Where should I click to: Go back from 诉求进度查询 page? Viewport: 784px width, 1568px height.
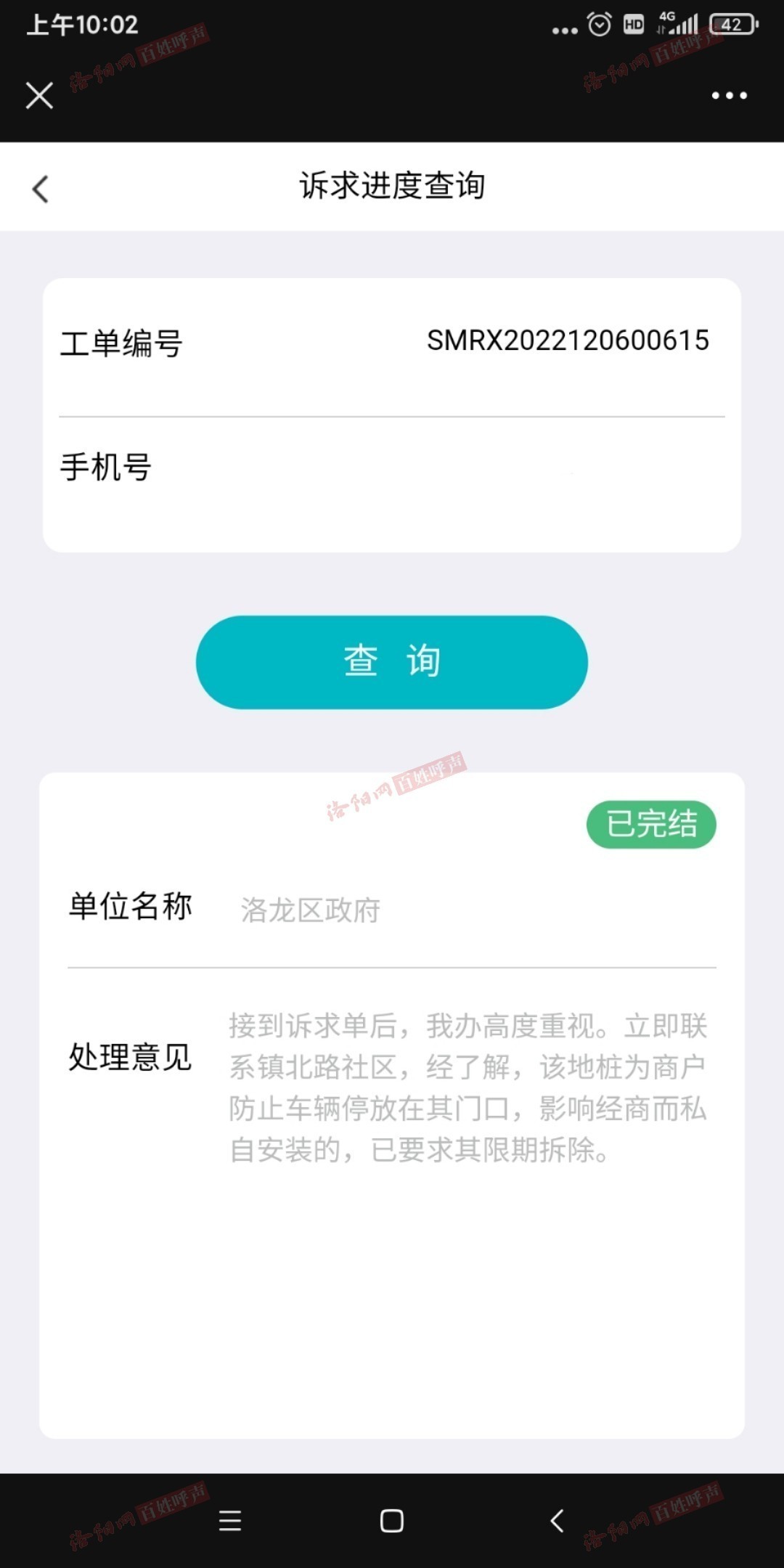coord(41,189)
